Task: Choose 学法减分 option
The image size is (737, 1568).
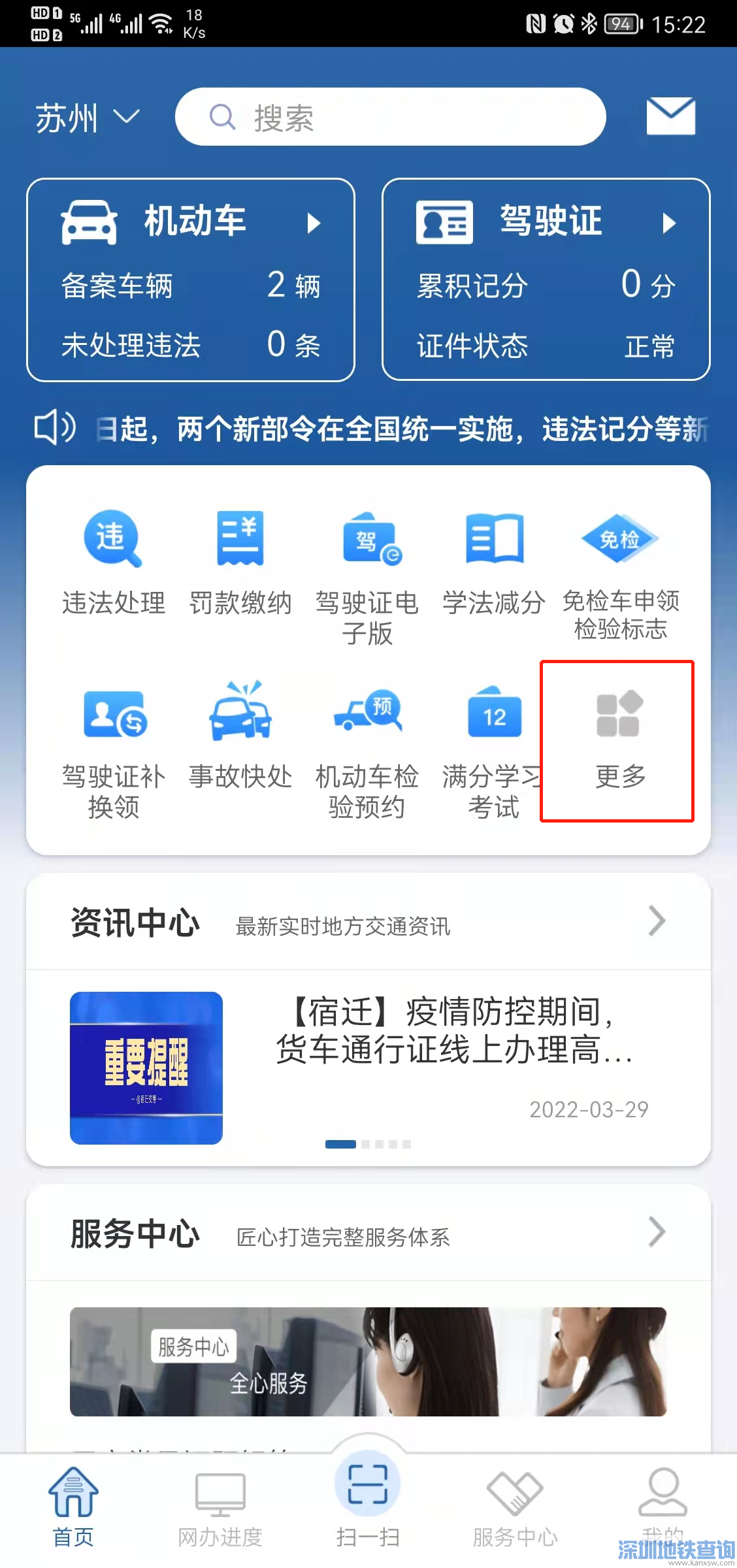Action: [494, 563]
